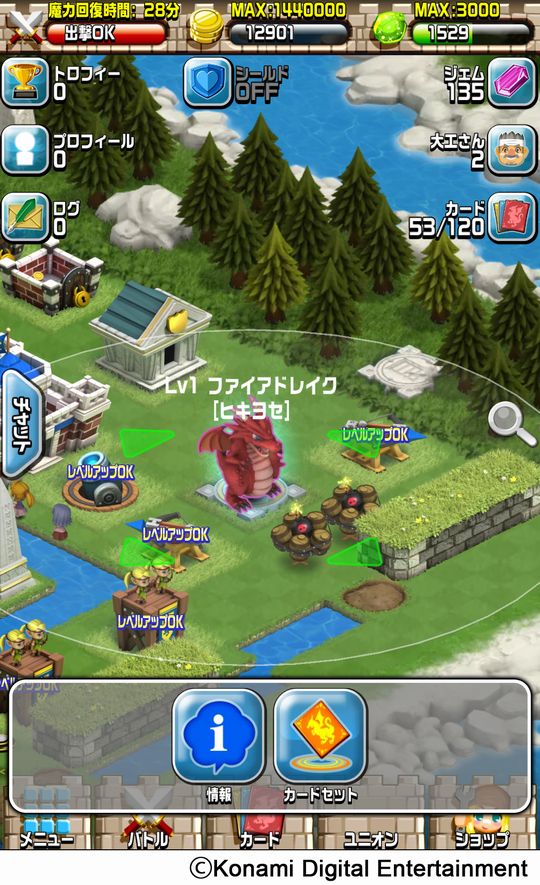Tap the magnifying glass zoom icon

pos(511,424)
